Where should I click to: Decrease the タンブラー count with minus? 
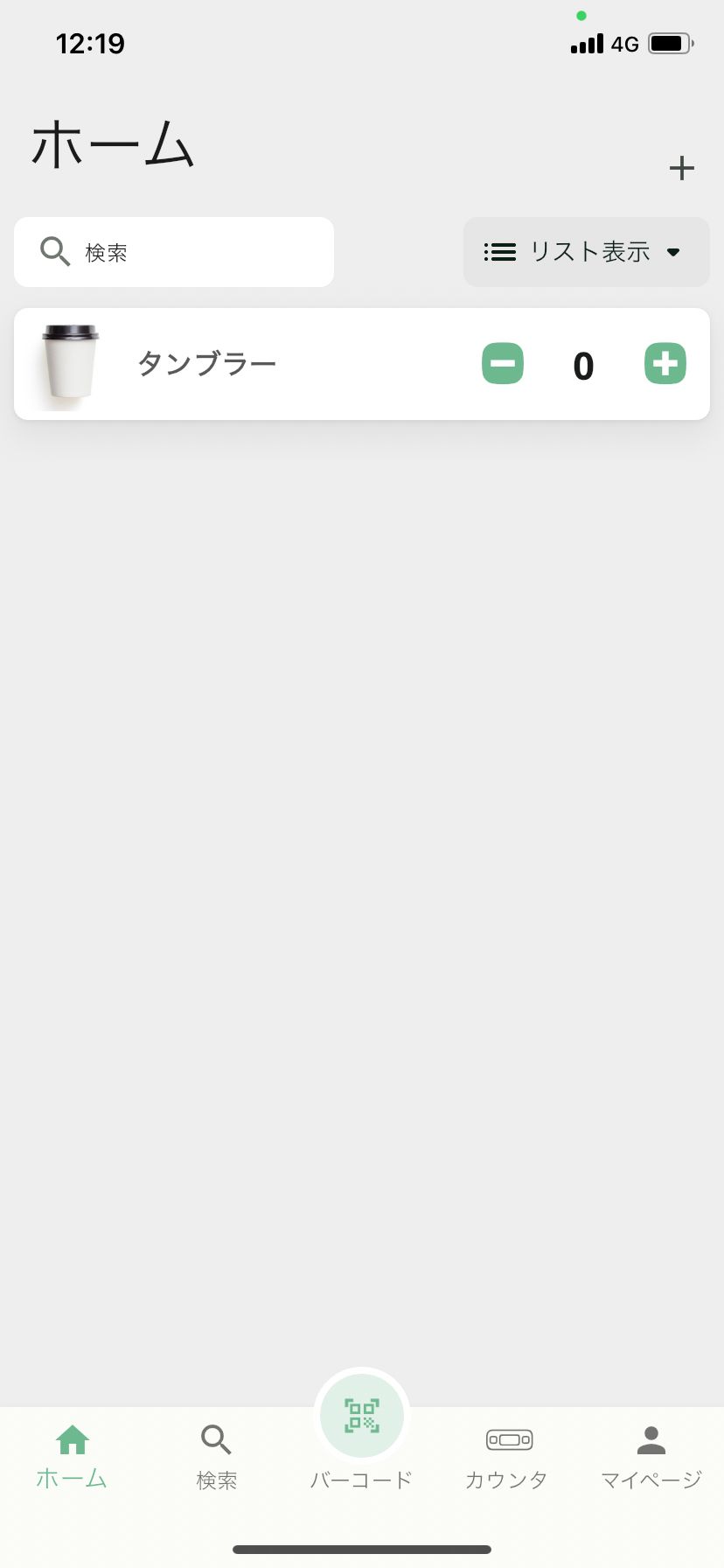(x=503, y=364)
